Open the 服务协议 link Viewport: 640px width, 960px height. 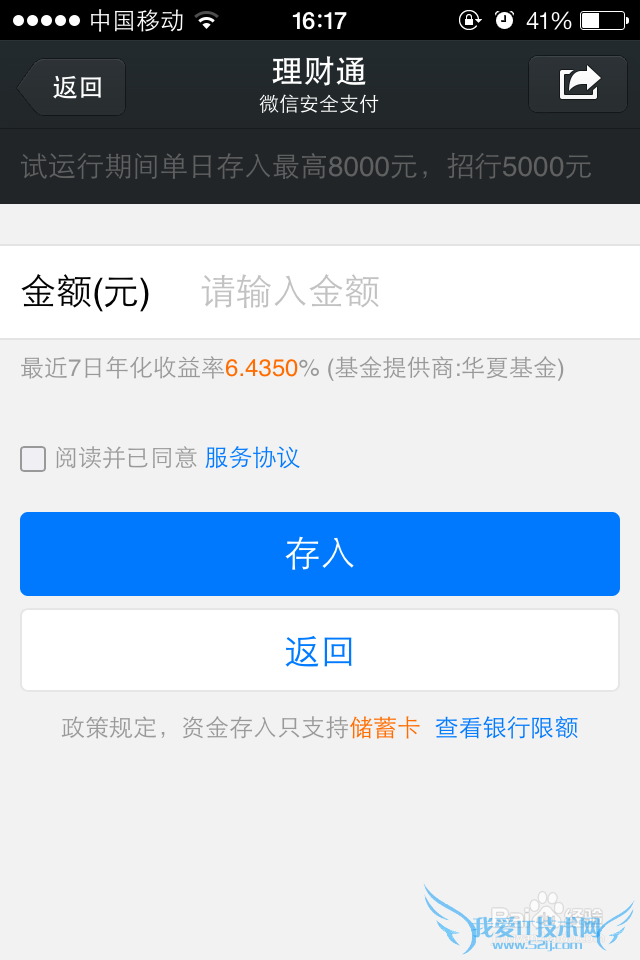252,458
